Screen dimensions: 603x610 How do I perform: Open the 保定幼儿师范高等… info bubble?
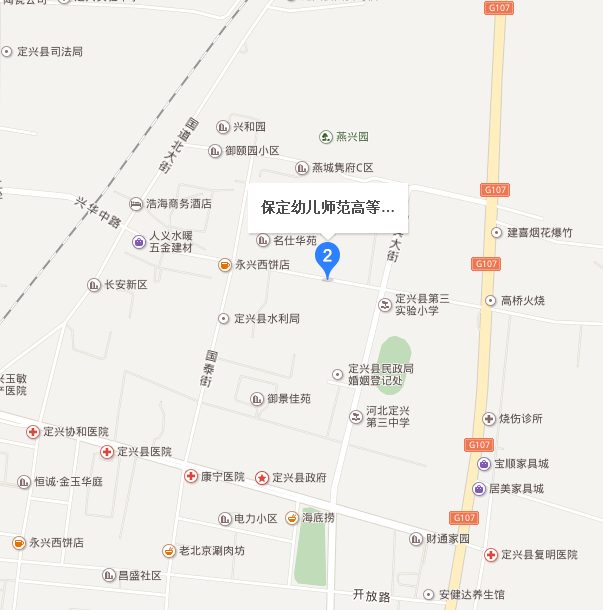[328, 208]
